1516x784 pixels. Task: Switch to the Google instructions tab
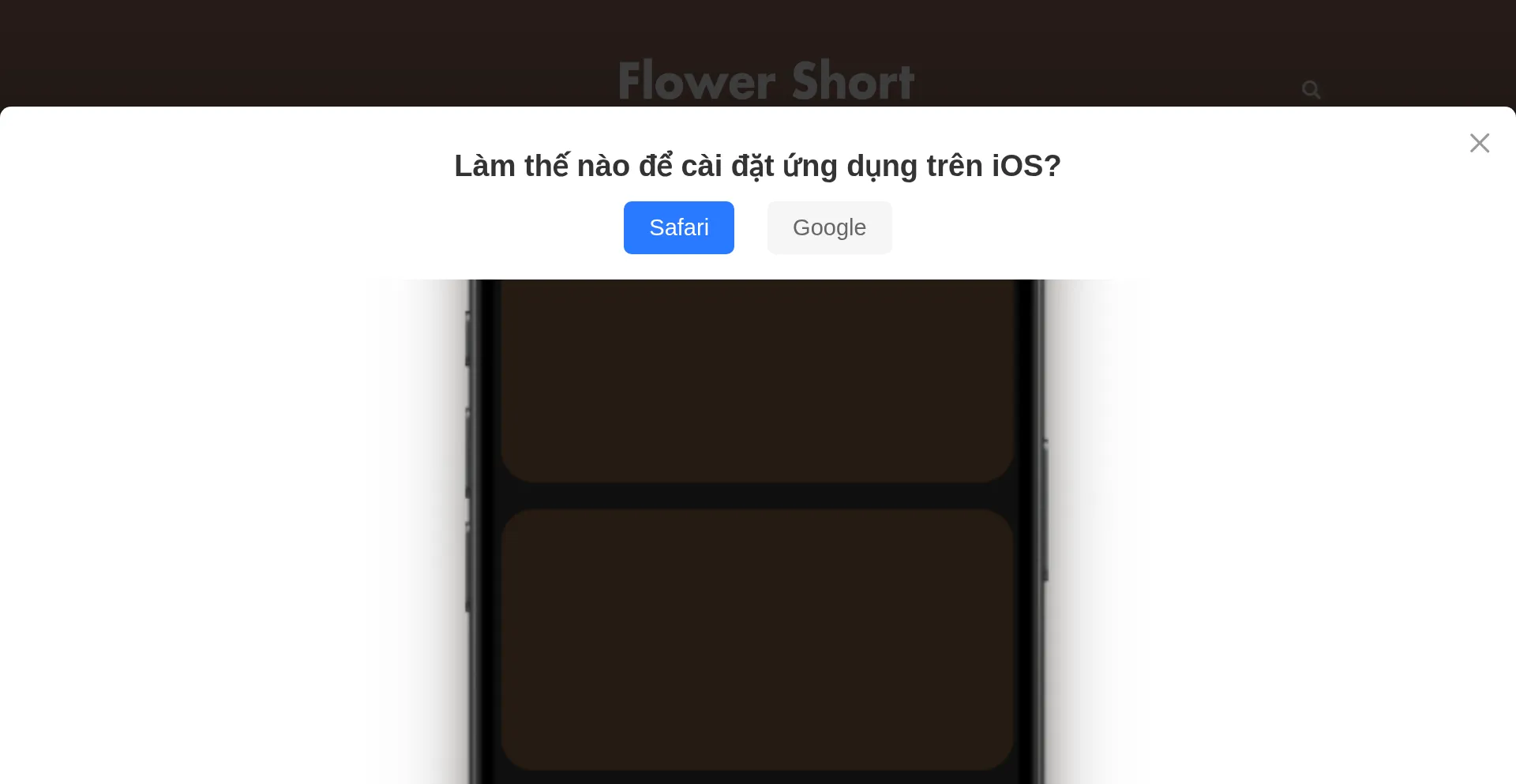click(x=829, y=227)
